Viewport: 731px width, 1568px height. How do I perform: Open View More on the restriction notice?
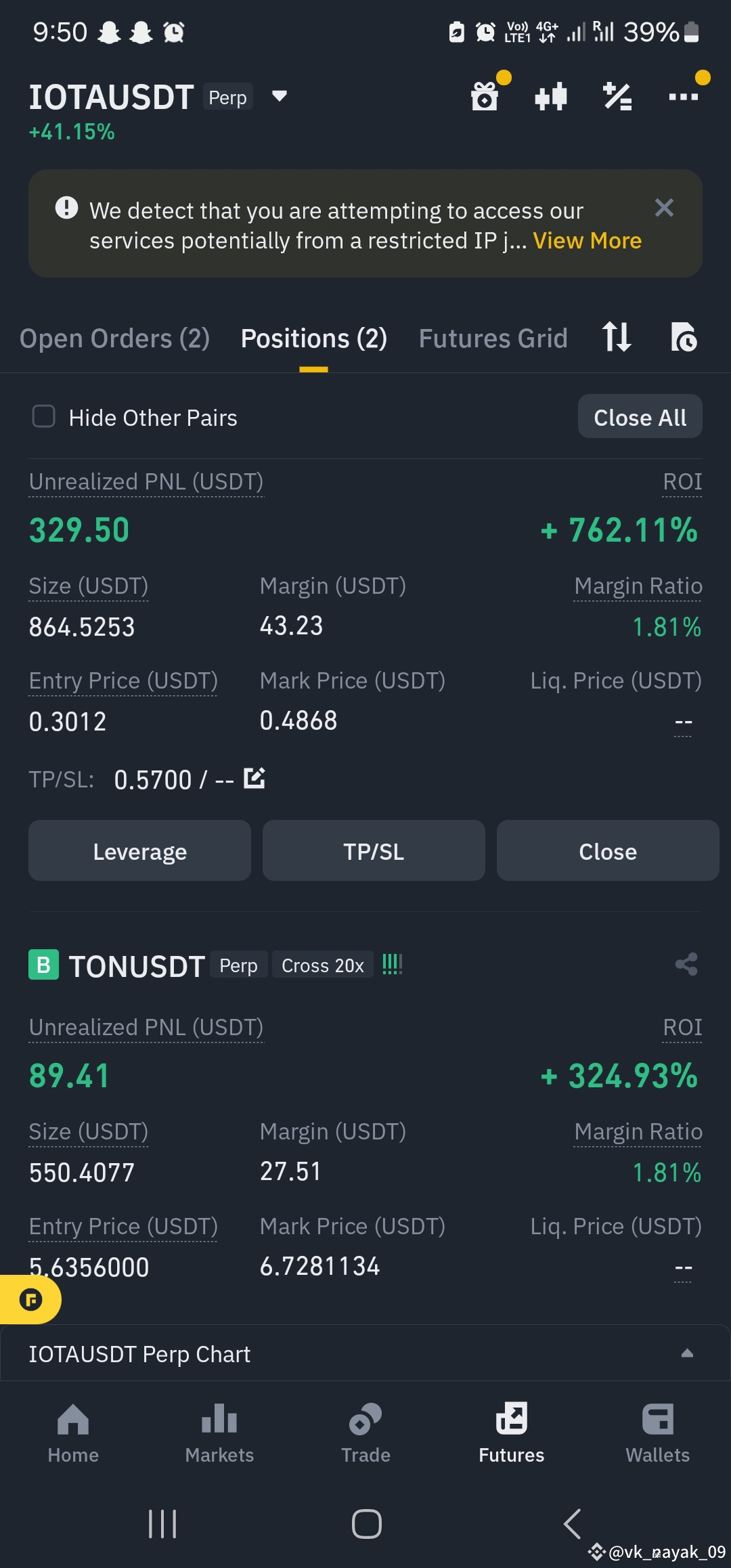tap(586, 240)
